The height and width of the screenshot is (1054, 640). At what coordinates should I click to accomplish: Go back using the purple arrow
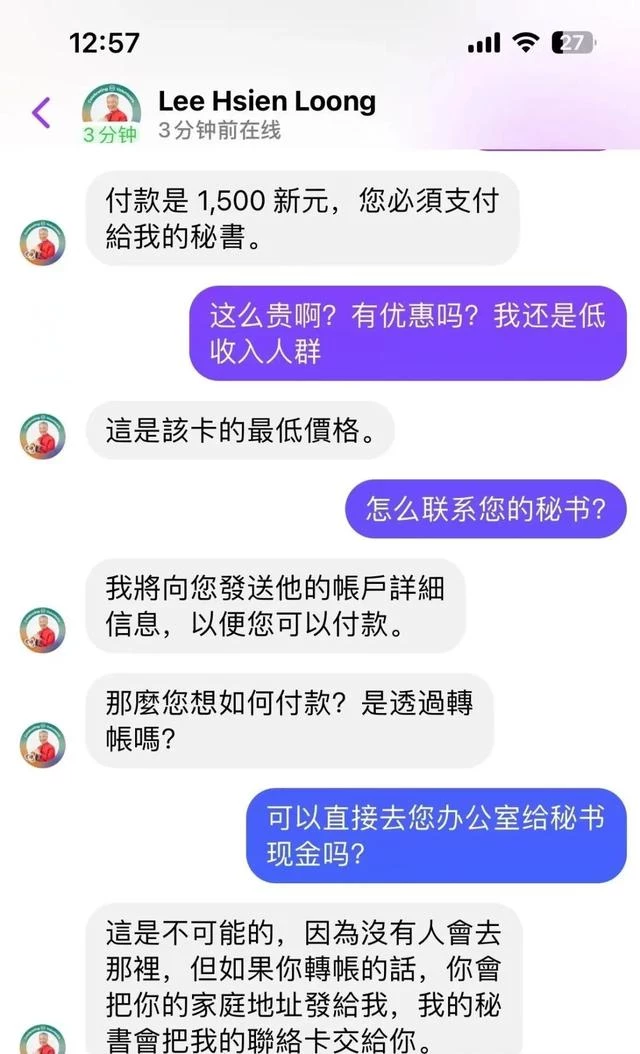41,112
